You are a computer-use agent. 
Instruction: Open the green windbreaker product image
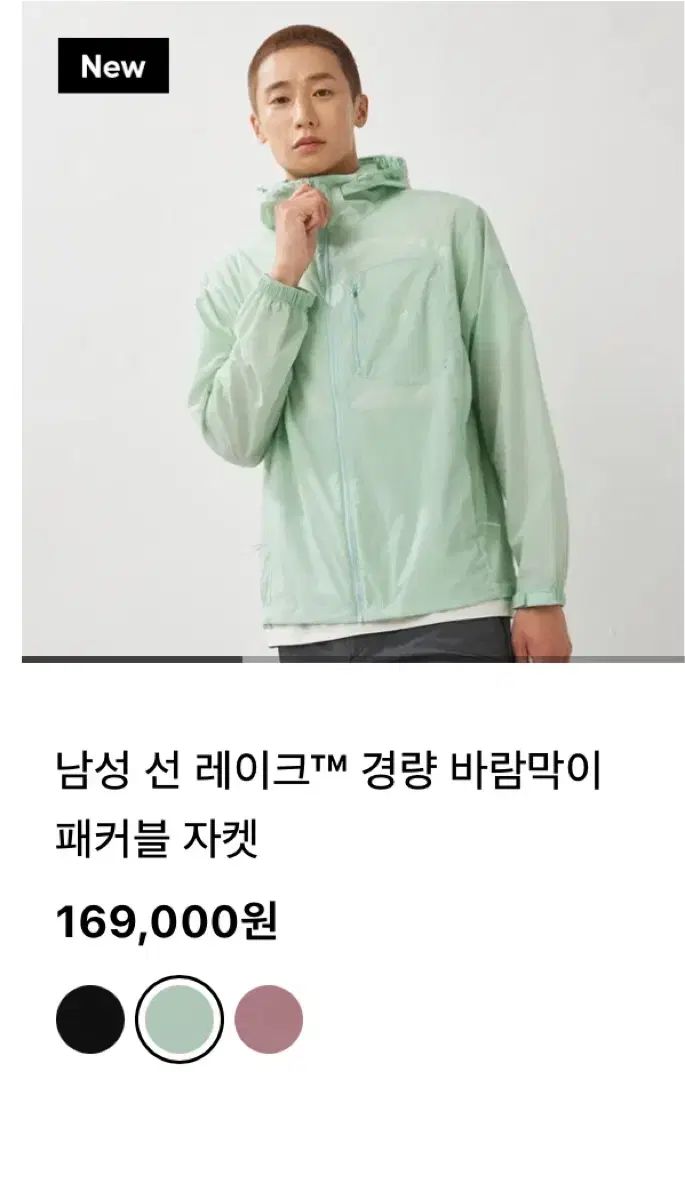pyautogui.click(x=352, y=340)
